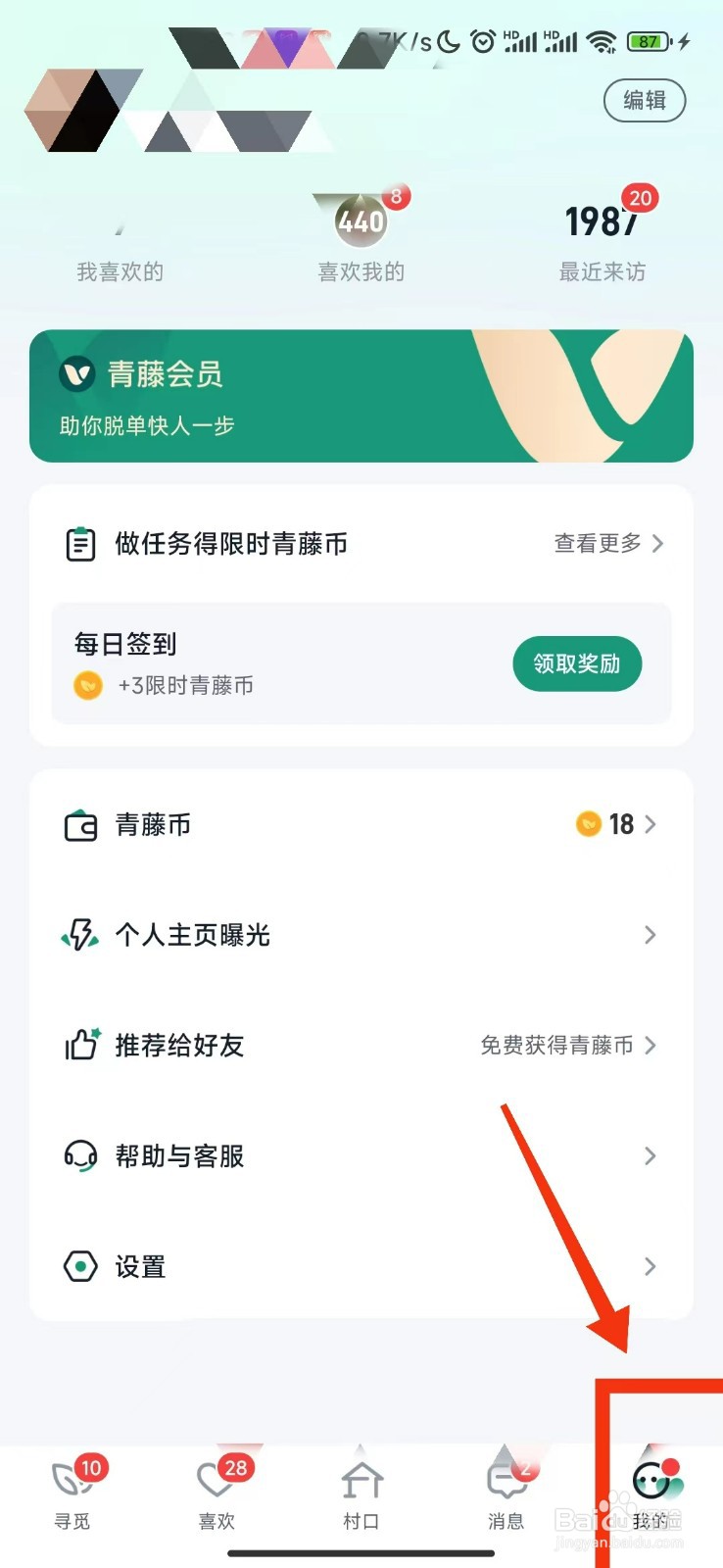Open the headset icon for 帮助与客服

coord(81,1155)
